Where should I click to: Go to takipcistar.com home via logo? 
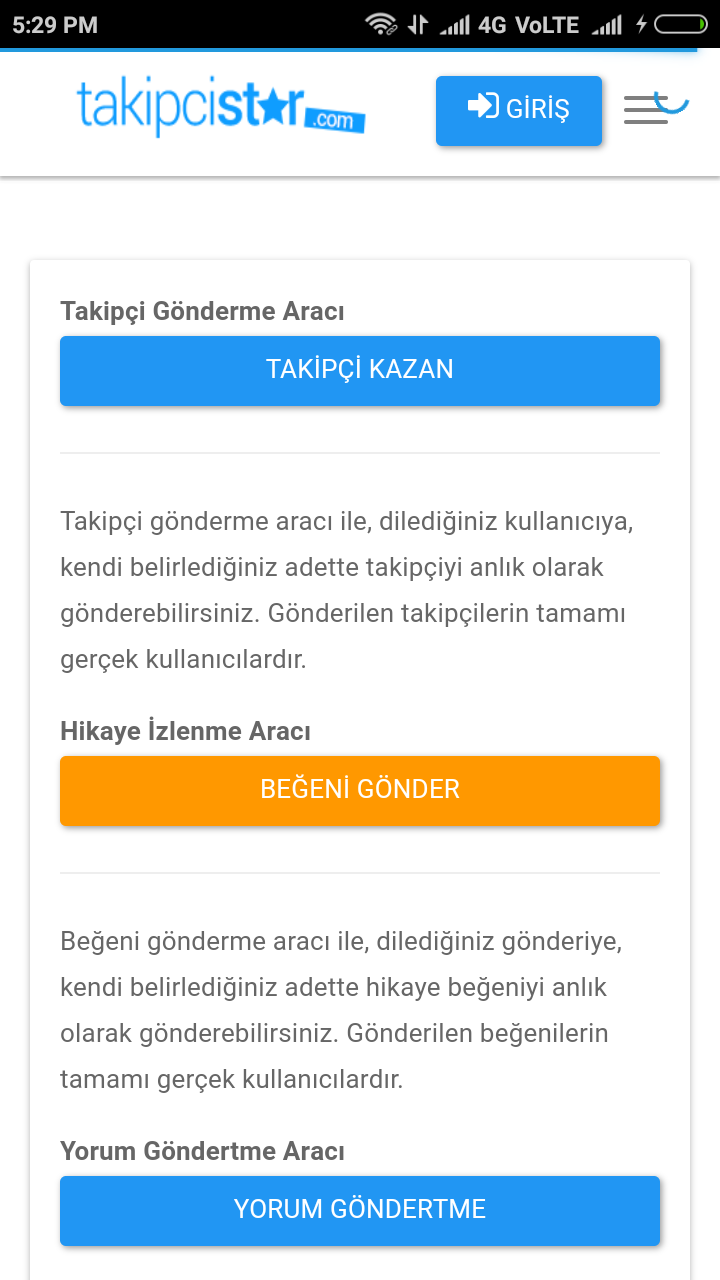coord(220,108)
